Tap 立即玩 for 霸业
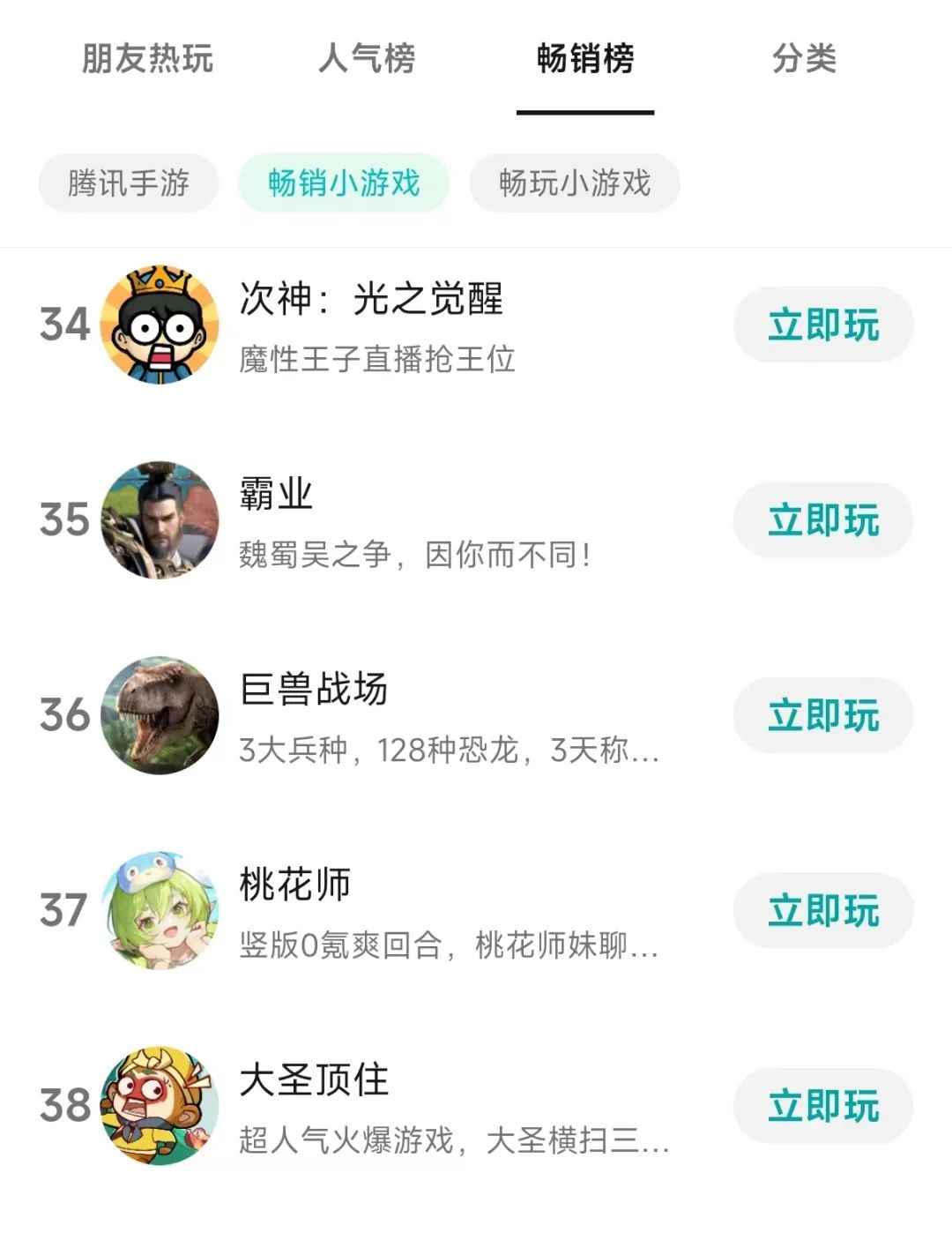This screenshot has height=1240, width=952. tap(823, 520)
